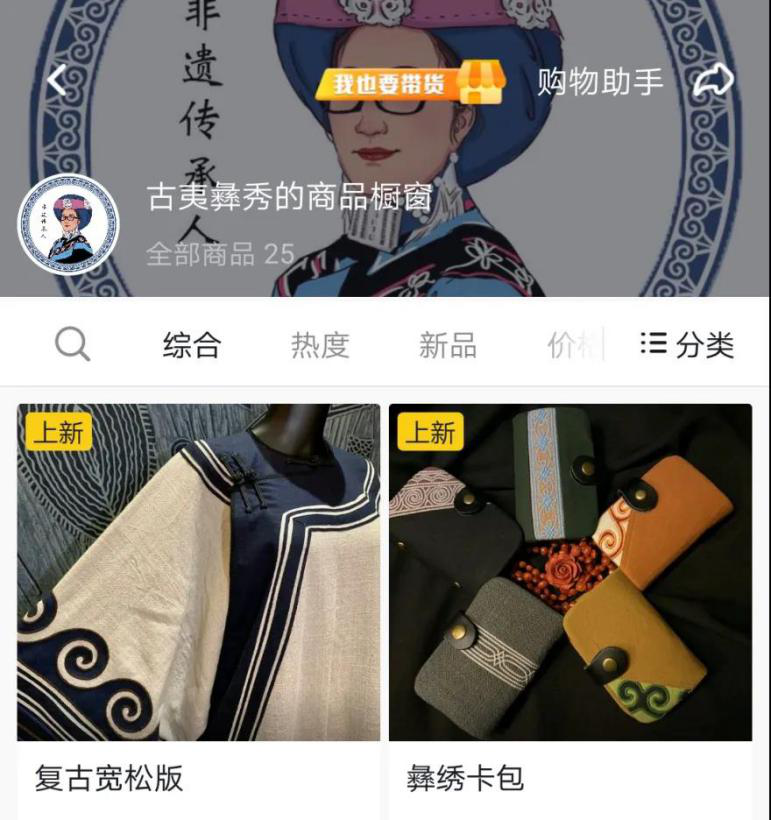The width and height of the screenshot is (771, 820).
Task: Search products with the magnifier icon
Action: (72, 345)
